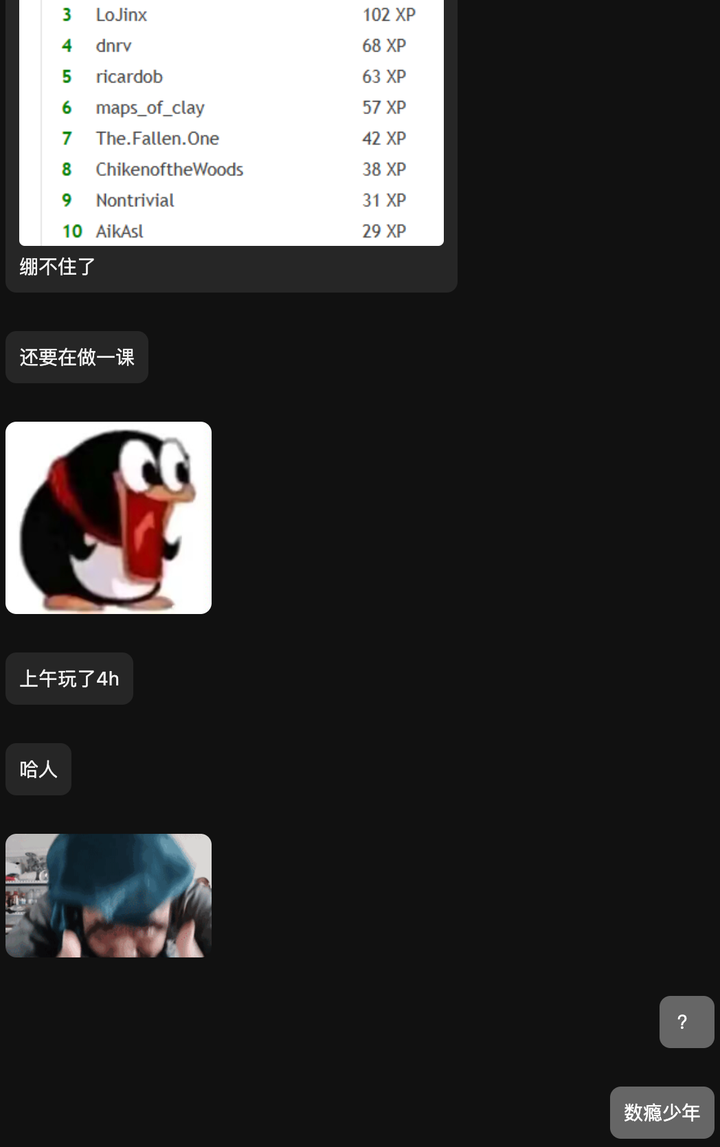This screenshot has width=720, height=1147.
Task: View the screaming penguin sticker
Action: [108, 518]
